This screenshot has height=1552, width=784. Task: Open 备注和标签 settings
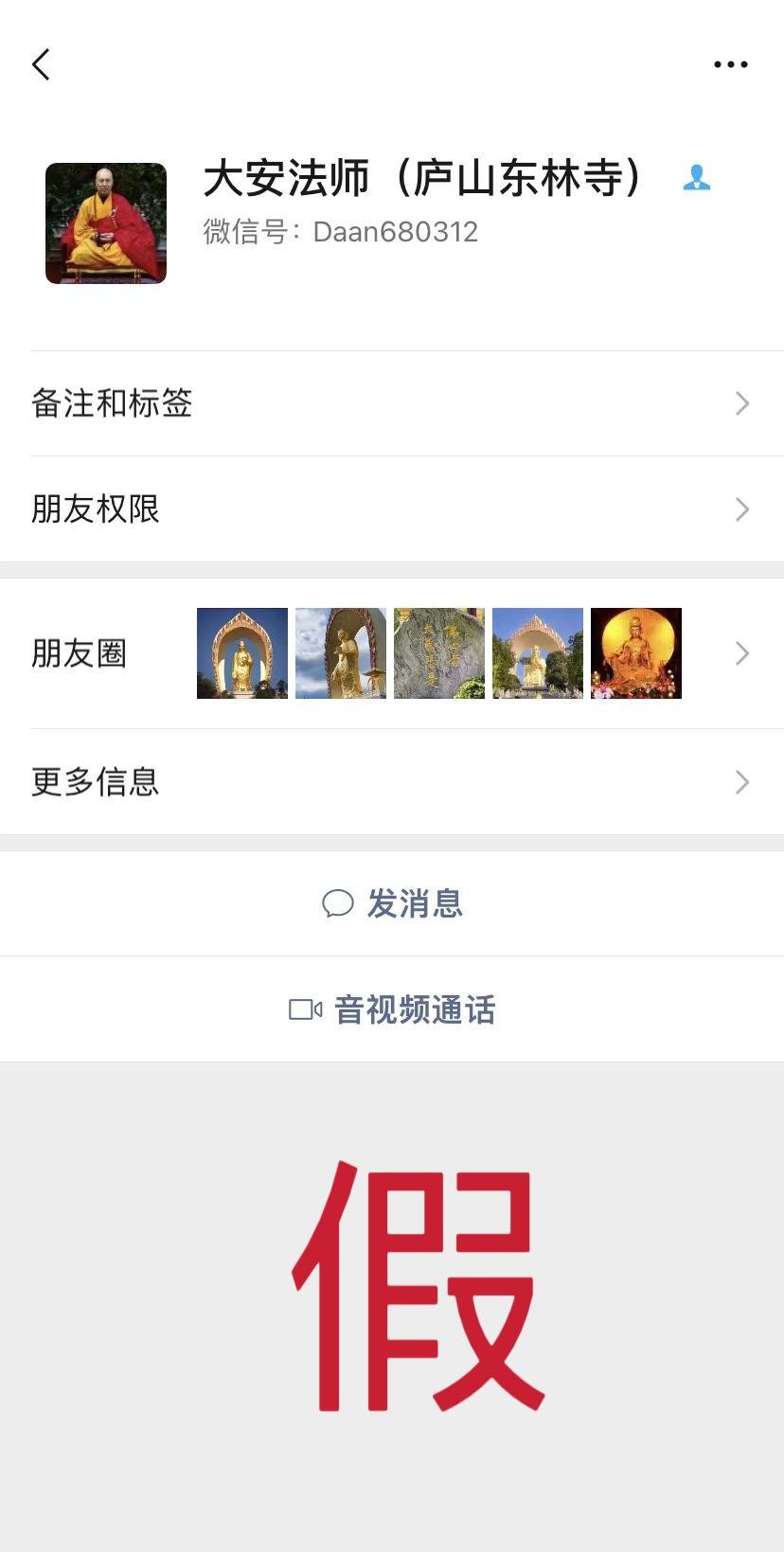click(x=392, y=403)
